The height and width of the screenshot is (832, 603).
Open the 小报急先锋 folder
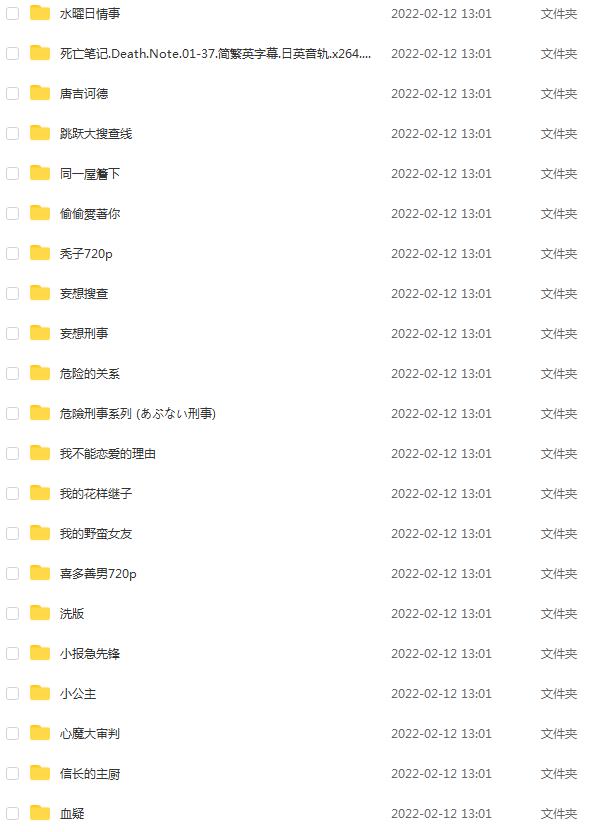(x=89, y=654)
